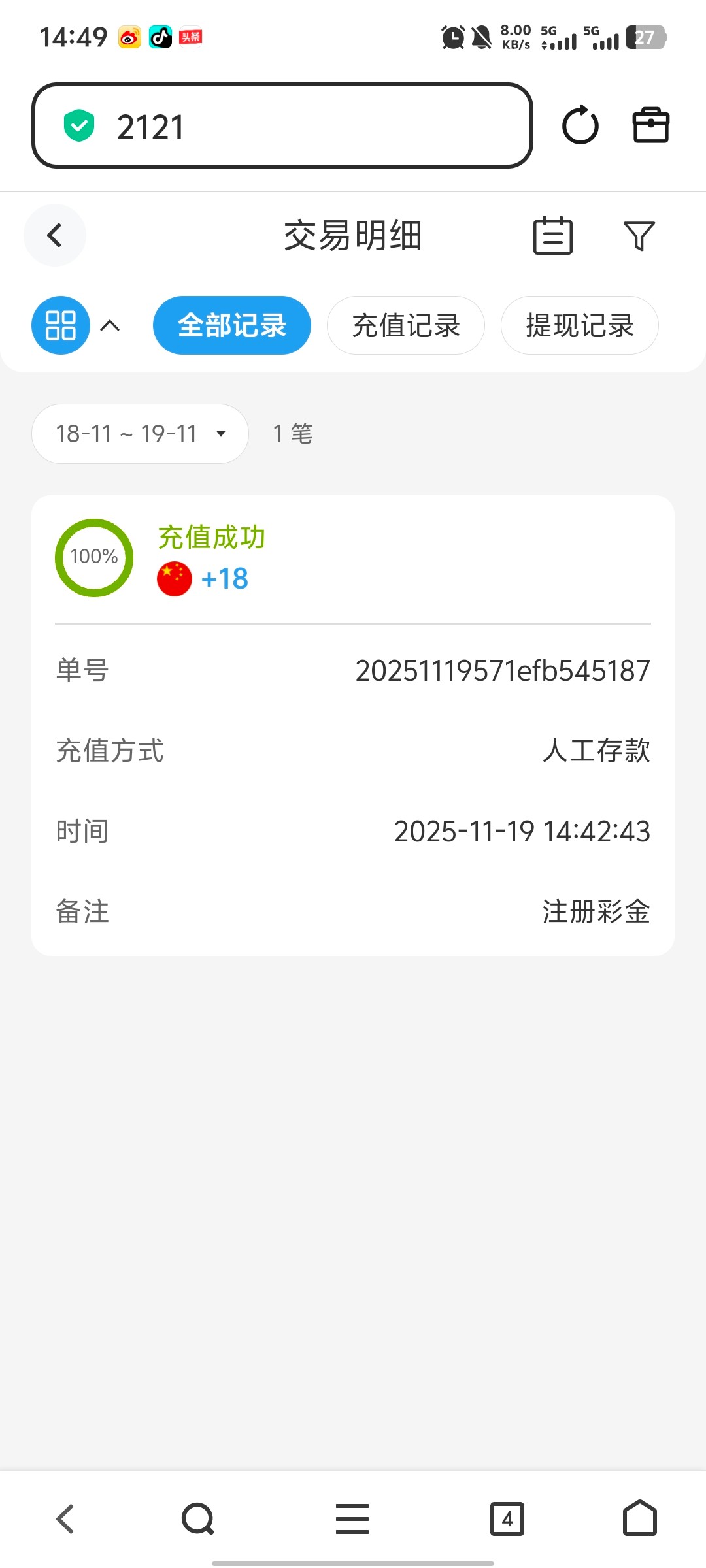706x1568 pixels.
Task: Select the 全部记录 tab
Action: click(231, 325)
